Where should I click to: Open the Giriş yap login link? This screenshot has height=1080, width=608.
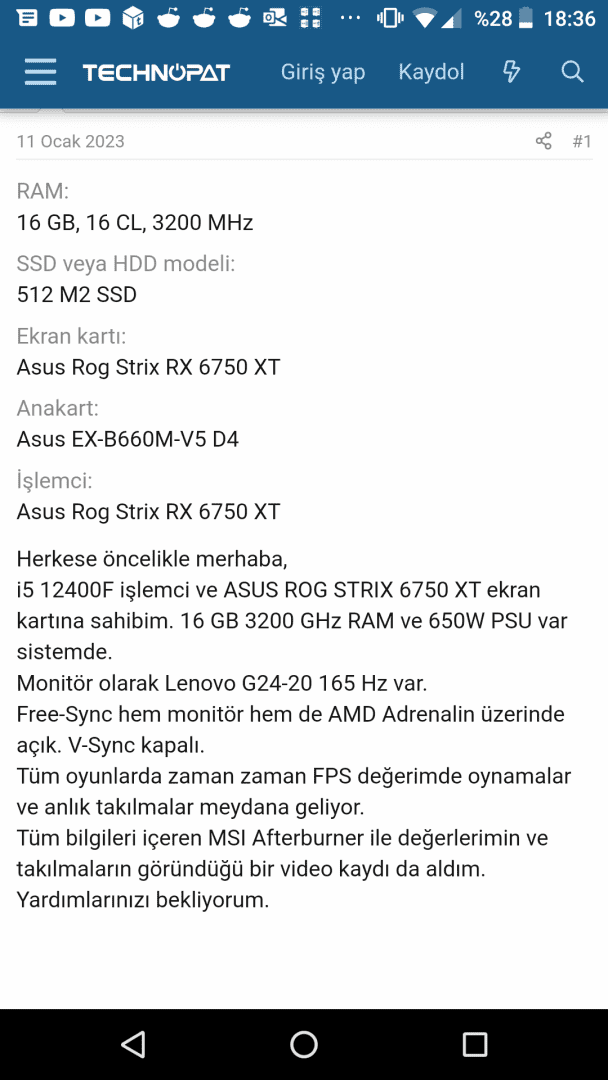point(323,72)
